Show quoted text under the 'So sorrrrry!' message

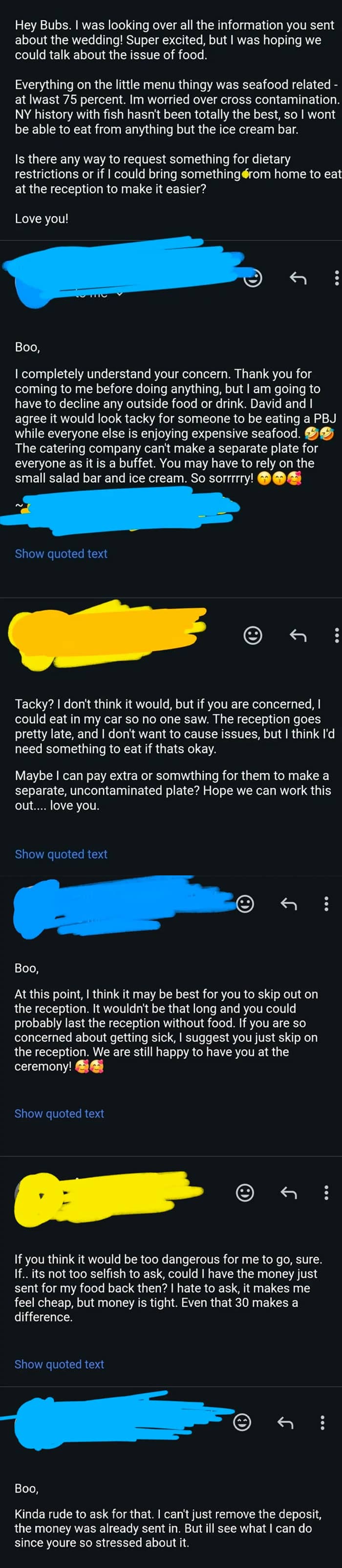pos(61,553)
